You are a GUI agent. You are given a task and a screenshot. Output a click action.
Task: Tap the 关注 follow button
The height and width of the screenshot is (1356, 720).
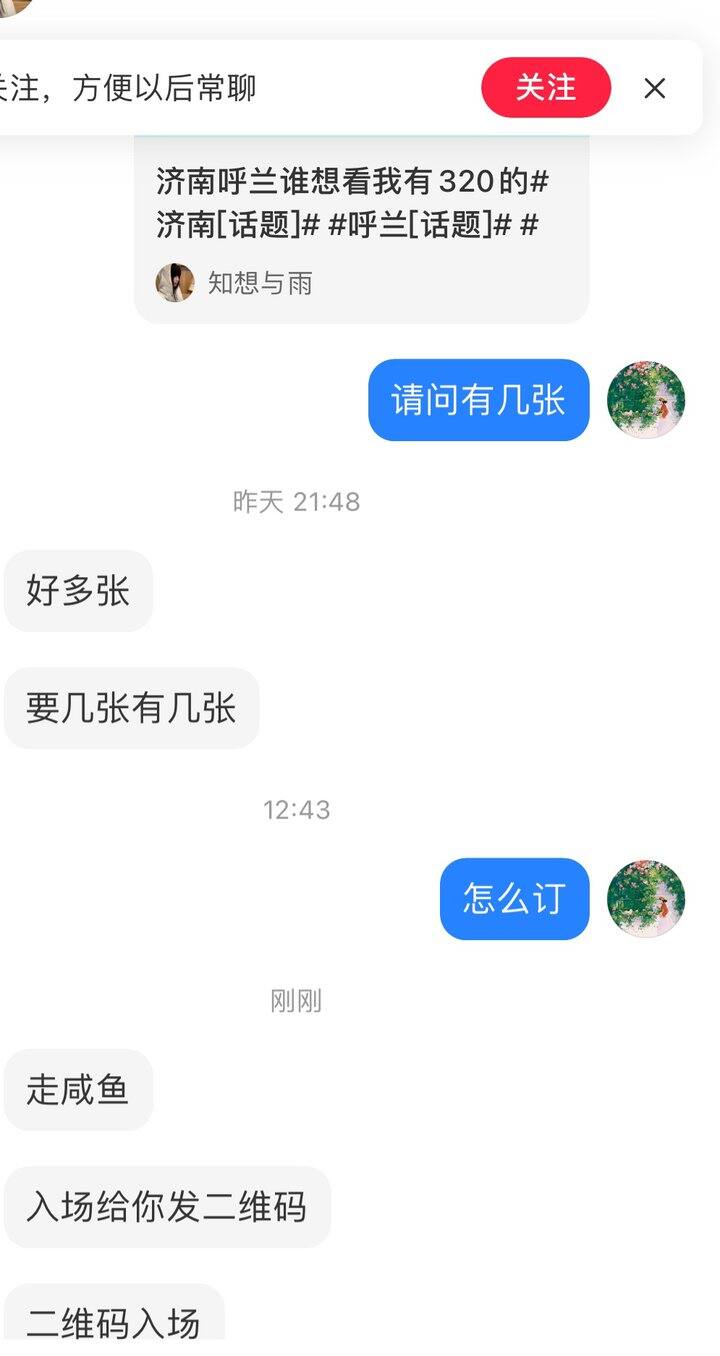(x=545, y=88)
